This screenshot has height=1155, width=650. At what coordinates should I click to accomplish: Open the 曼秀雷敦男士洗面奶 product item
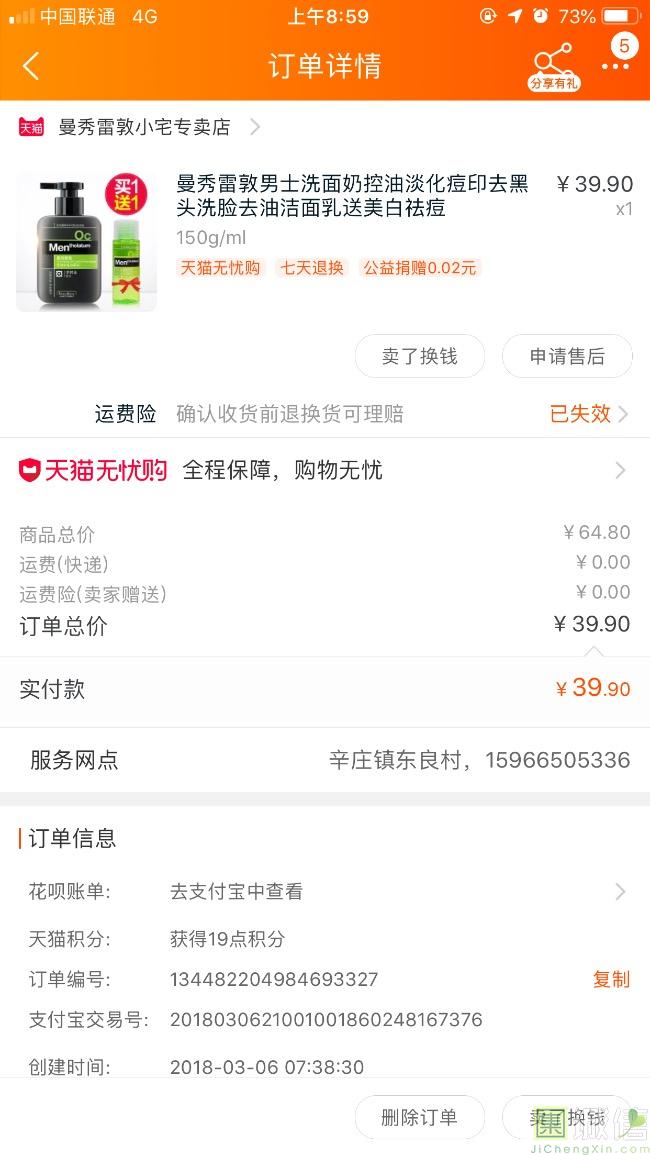tap(325, 242)
